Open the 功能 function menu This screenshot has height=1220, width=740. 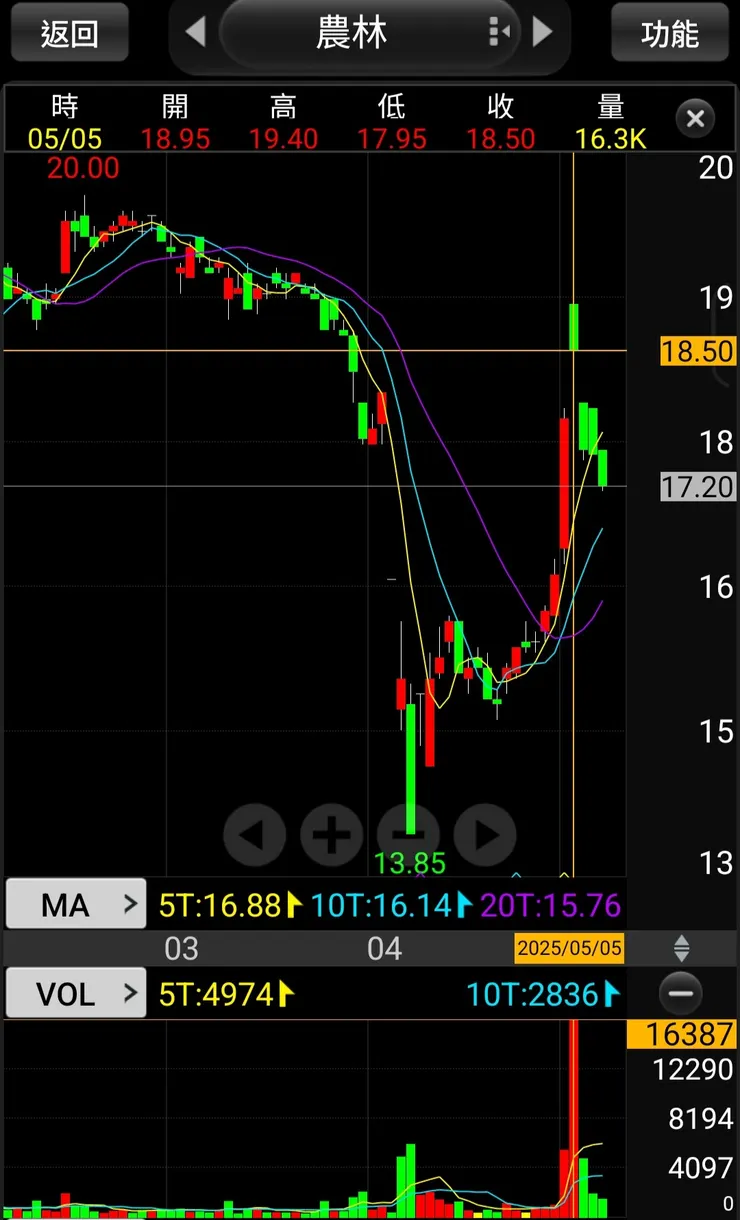pos(670,33)
